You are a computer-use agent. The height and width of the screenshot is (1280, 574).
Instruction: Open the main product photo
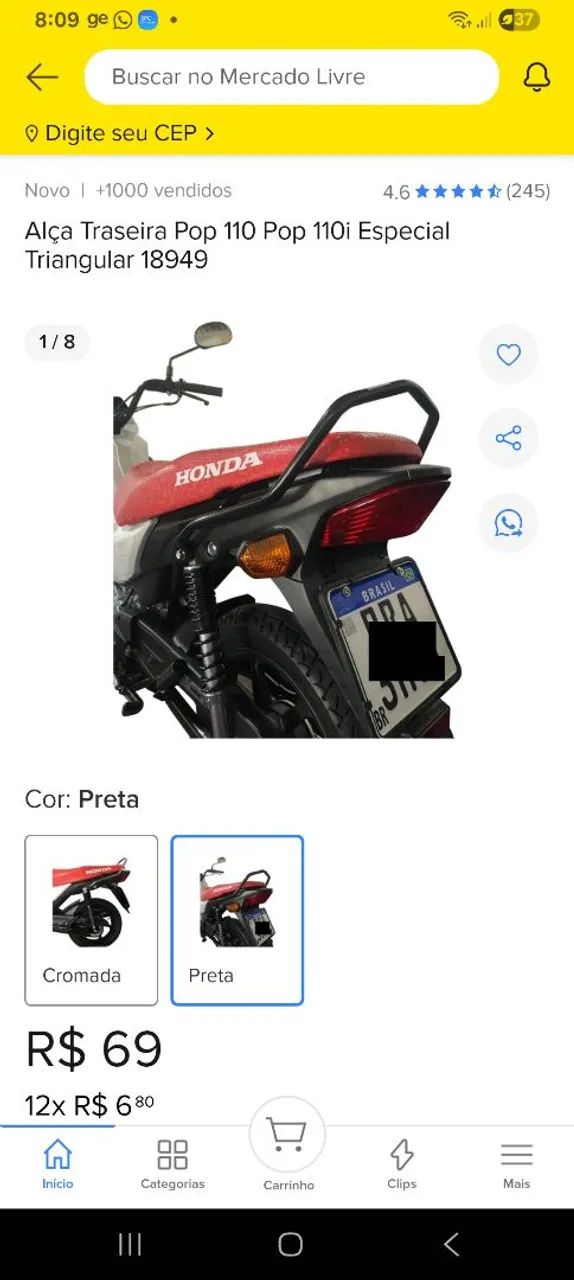(x=287, y=530)
